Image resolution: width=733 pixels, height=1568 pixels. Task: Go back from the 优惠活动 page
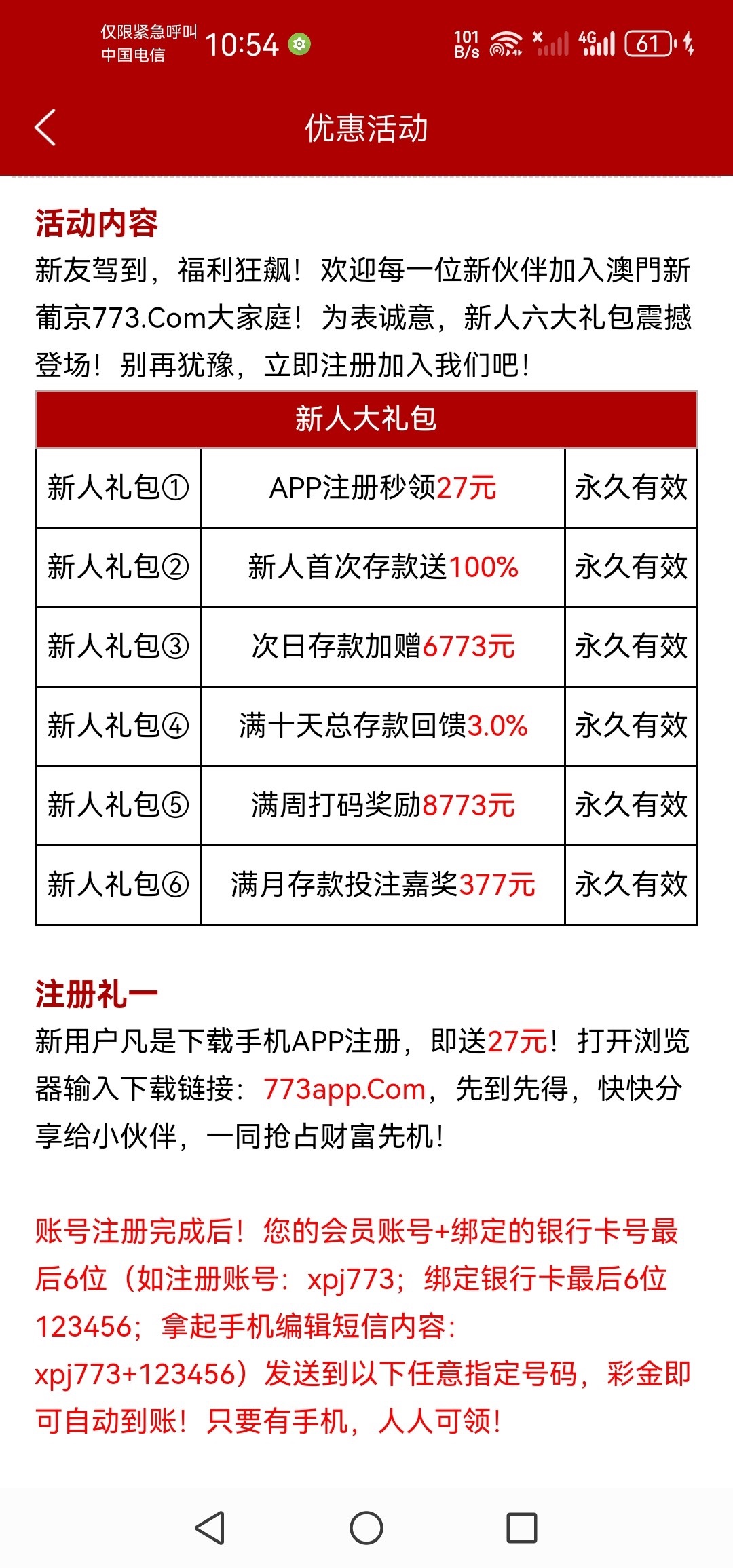[45, 128]
